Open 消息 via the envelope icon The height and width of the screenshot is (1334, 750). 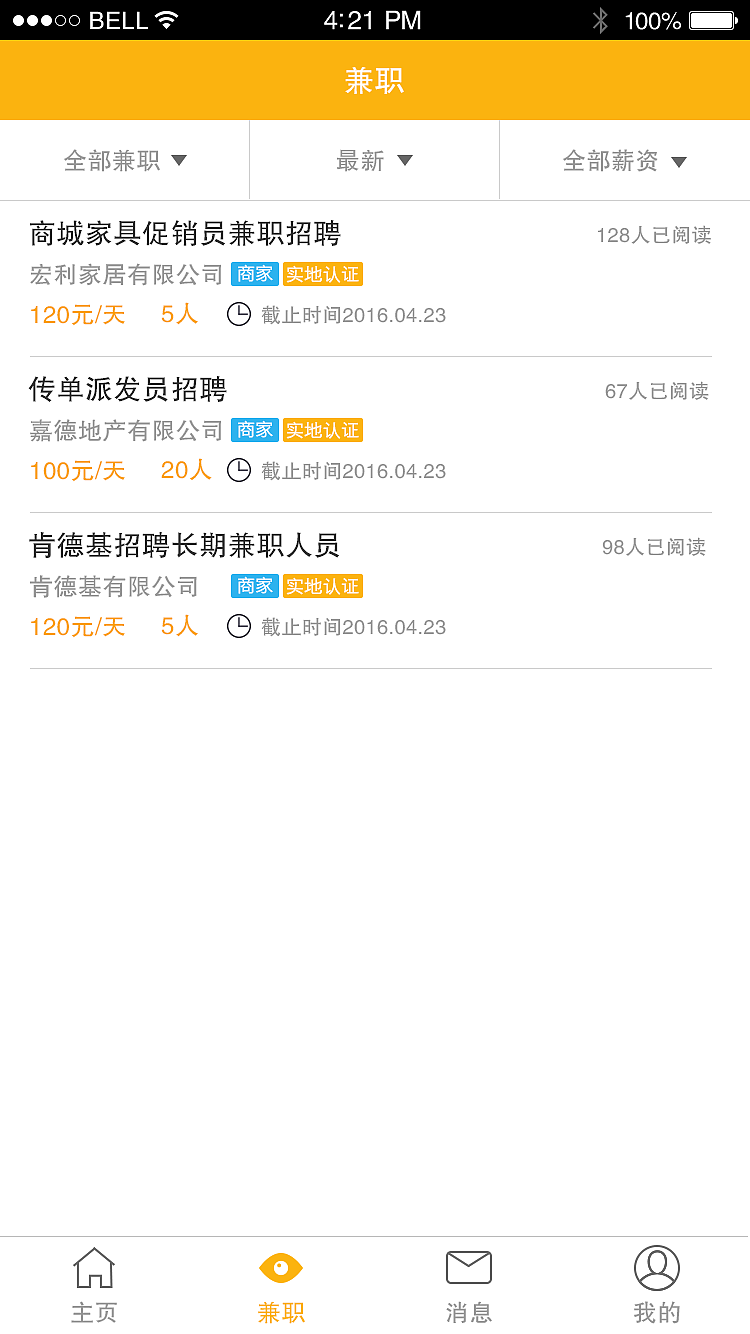[468, 1266]
